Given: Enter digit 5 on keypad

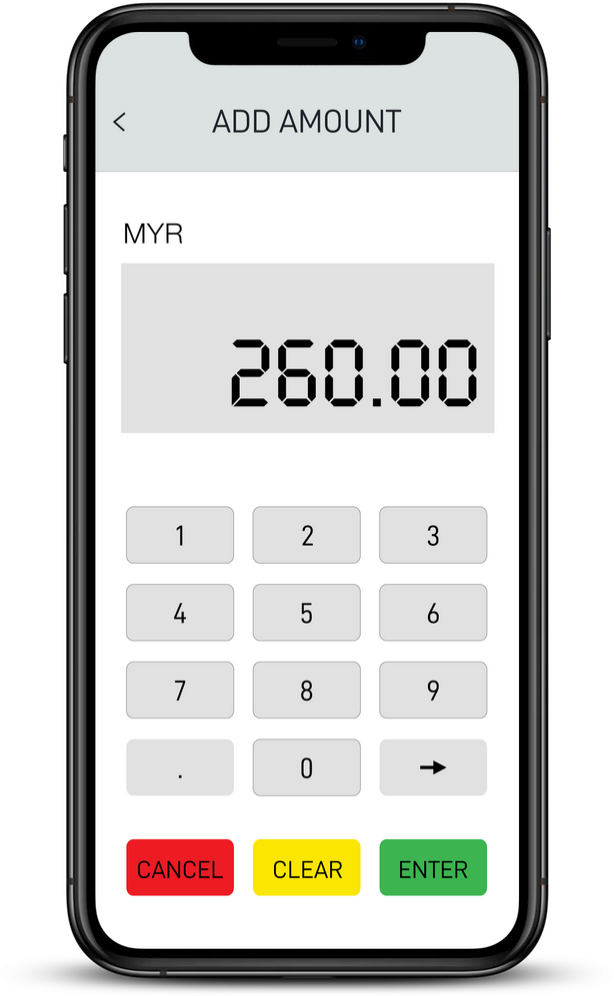Looking at the screenshot, I should [306, 612].
